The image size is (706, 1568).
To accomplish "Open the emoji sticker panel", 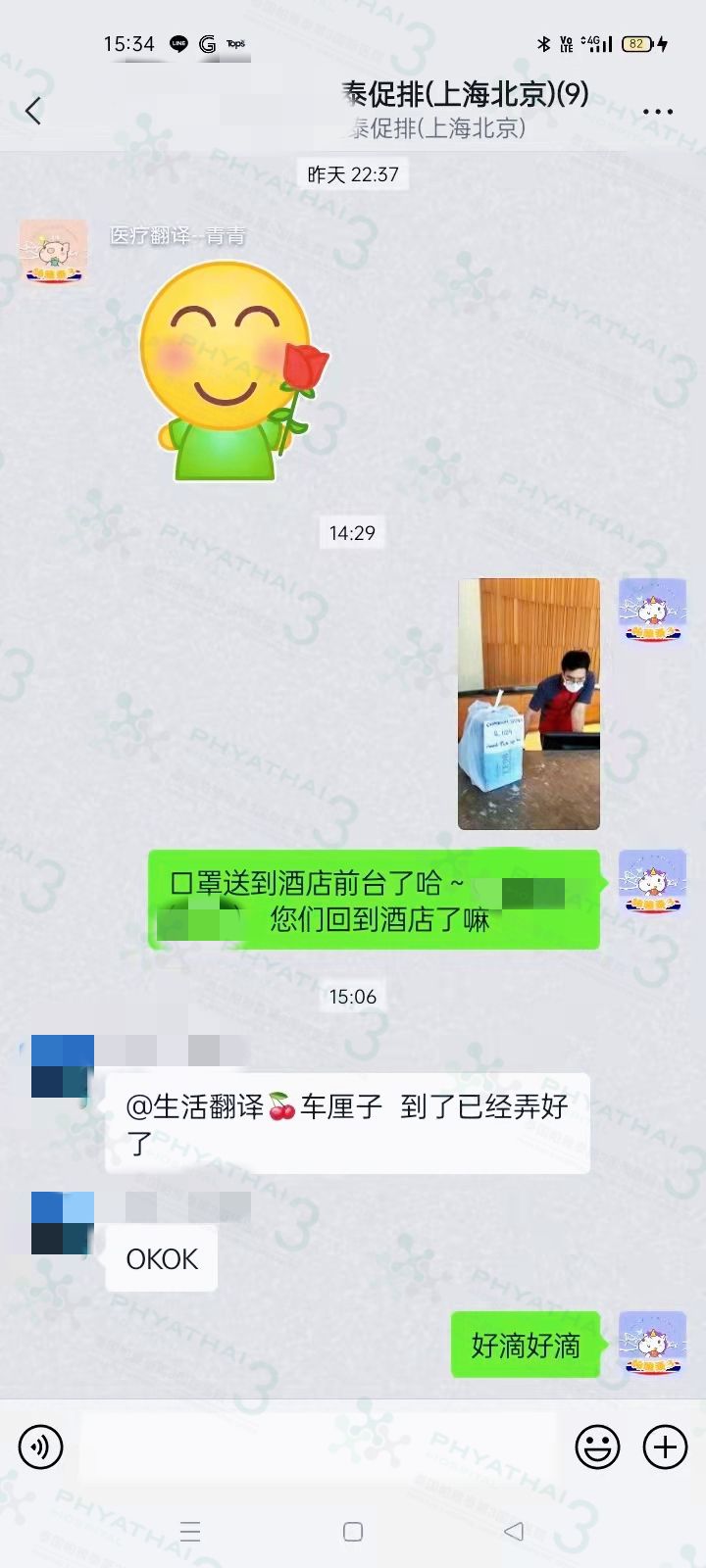I will point(597,1446).
